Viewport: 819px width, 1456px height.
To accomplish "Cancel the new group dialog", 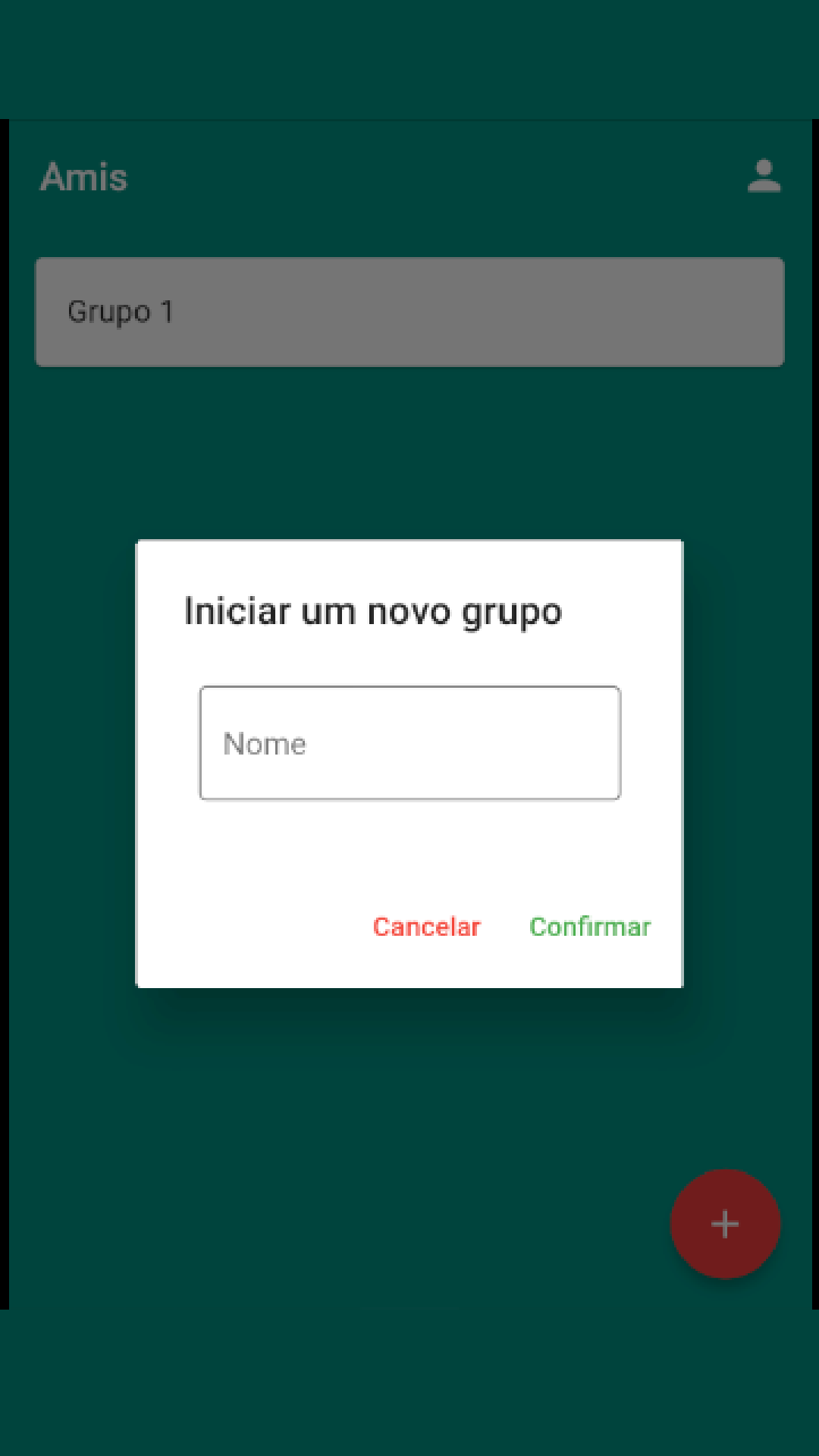I will tap(427, 927).
